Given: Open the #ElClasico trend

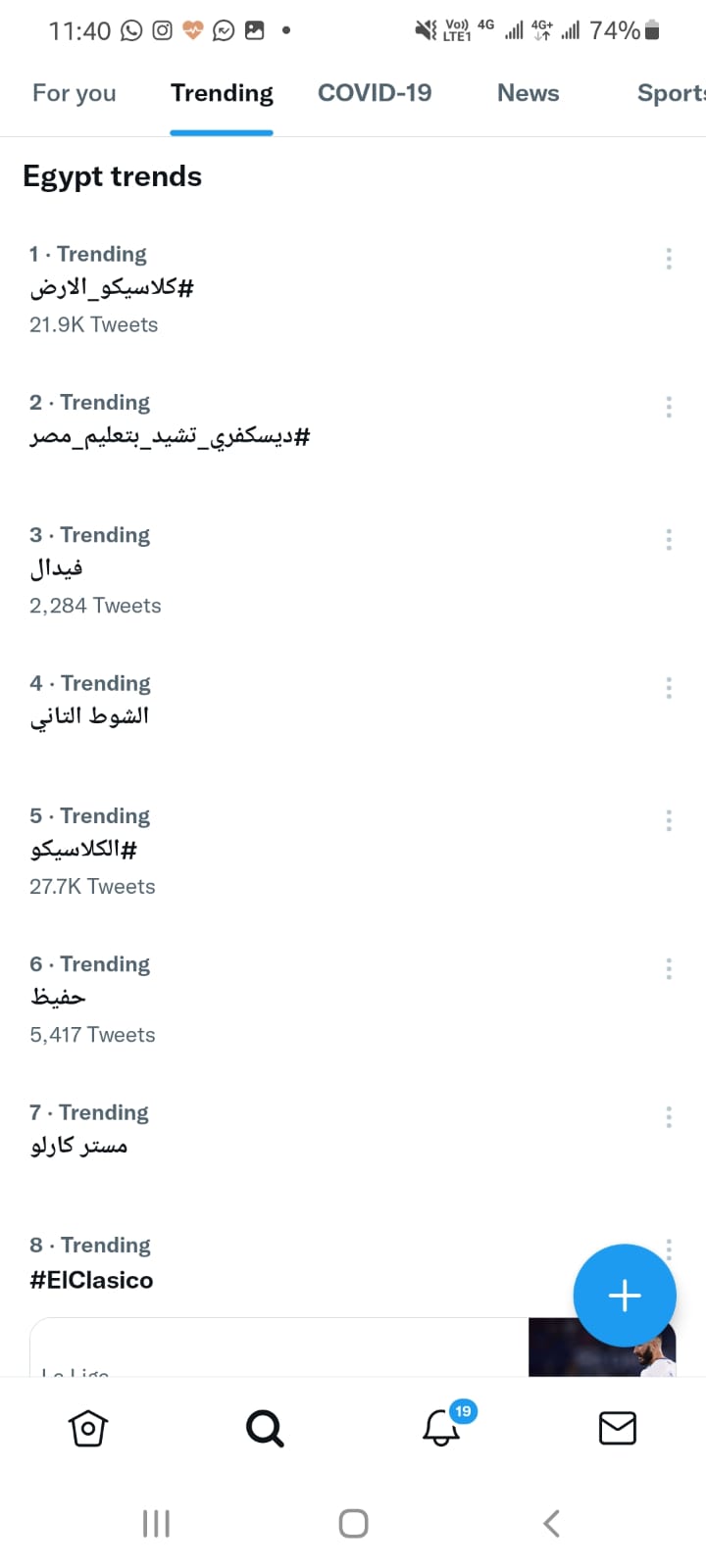Looking at the screenshot, I should 92,1280.
